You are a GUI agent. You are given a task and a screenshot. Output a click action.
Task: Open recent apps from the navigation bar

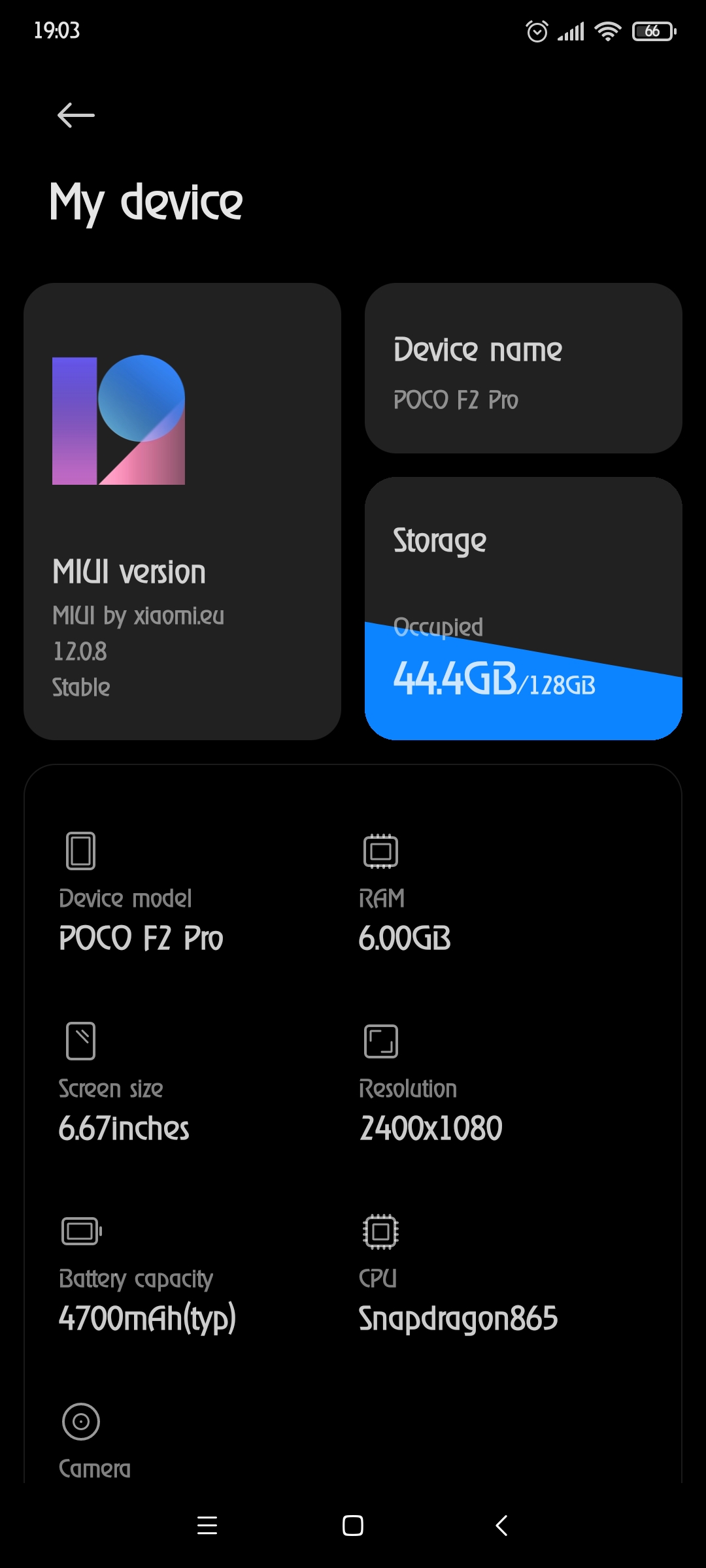click(207, 1526)
